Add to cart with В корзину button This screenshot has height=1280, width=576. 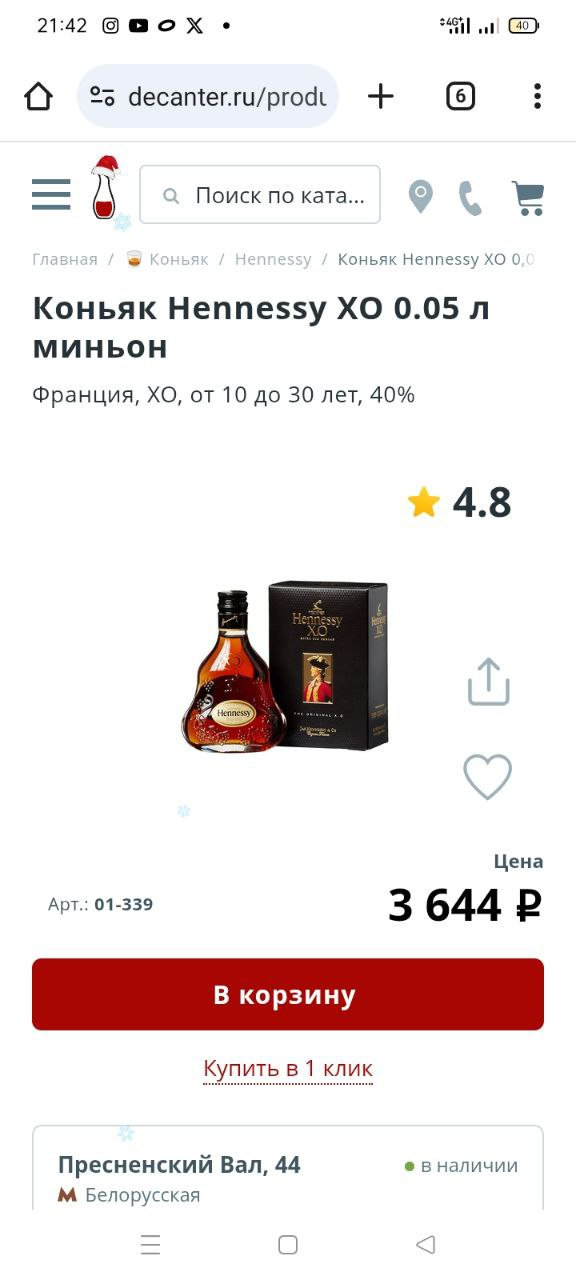(288, 994)
